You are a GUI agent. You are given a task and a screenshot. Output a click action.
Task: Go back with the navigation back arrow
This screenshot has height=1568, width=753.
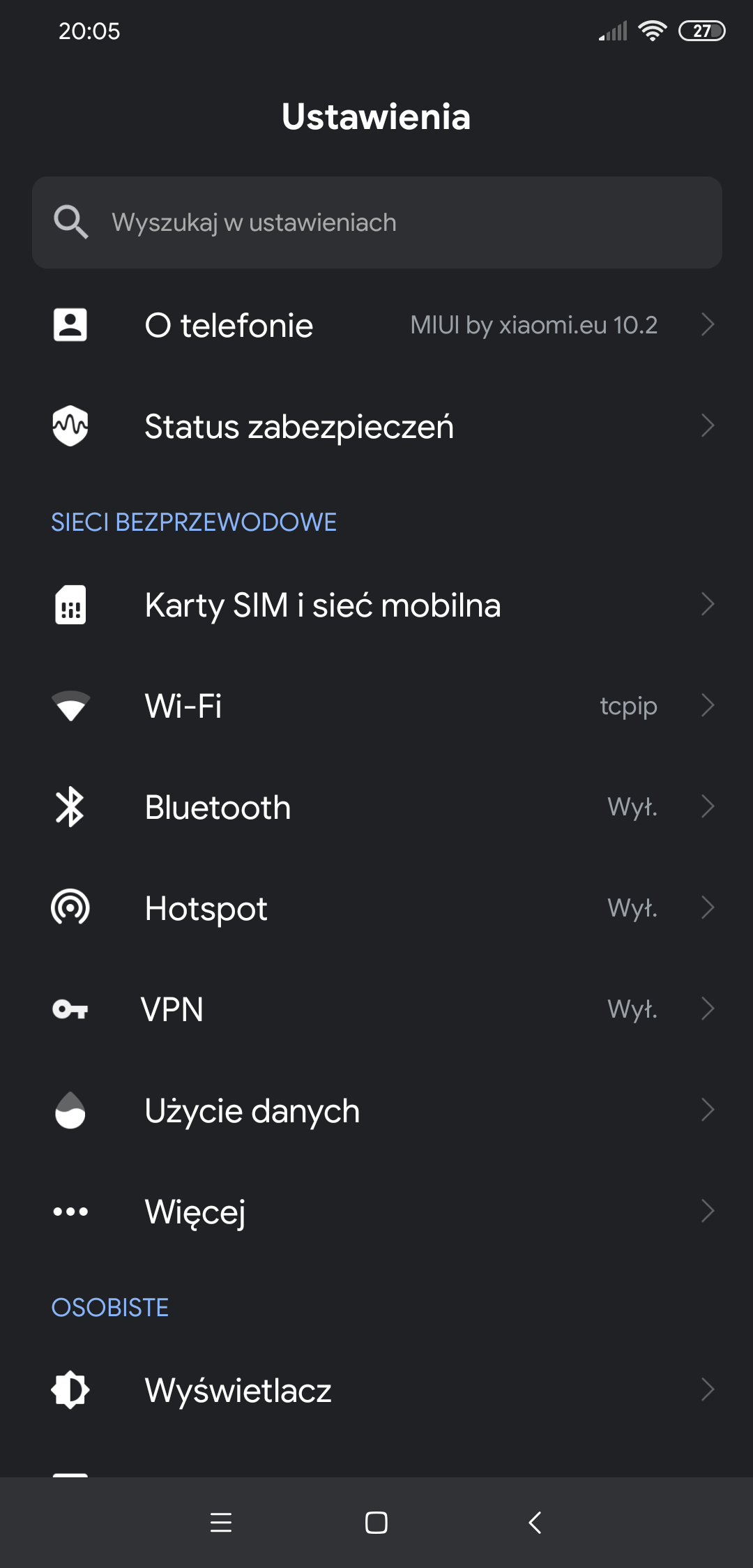point(535,1523)
